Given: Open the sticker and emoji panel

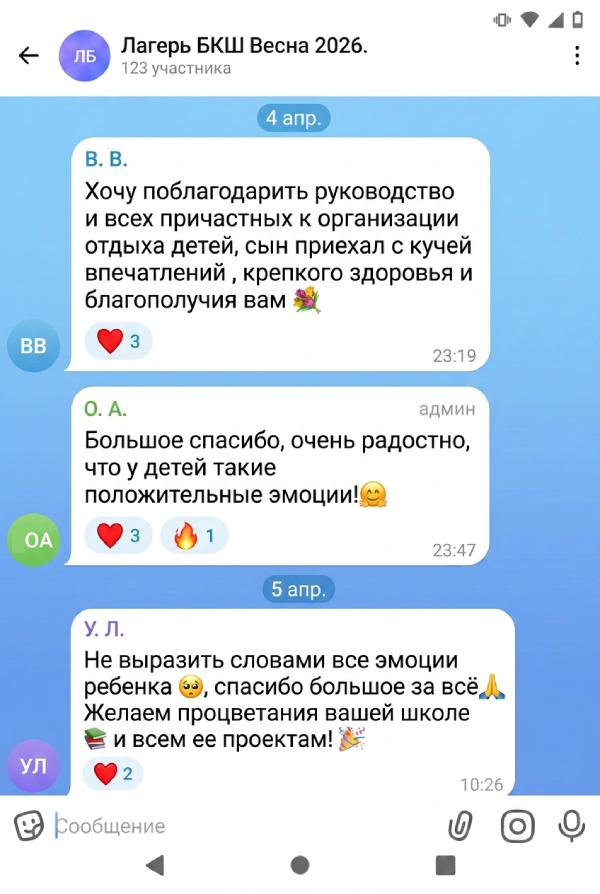Looking at the screenshot, I should 28,825.
